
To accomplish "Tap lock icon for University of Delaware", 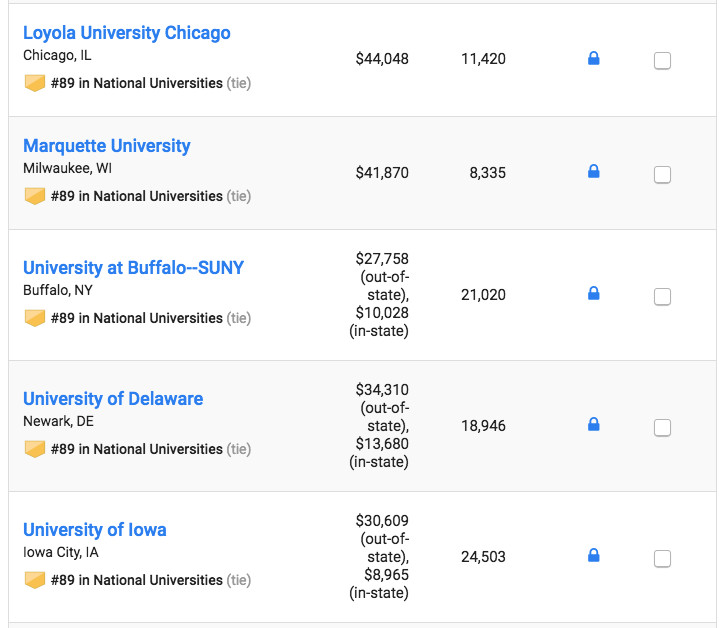I will (593, 425).
